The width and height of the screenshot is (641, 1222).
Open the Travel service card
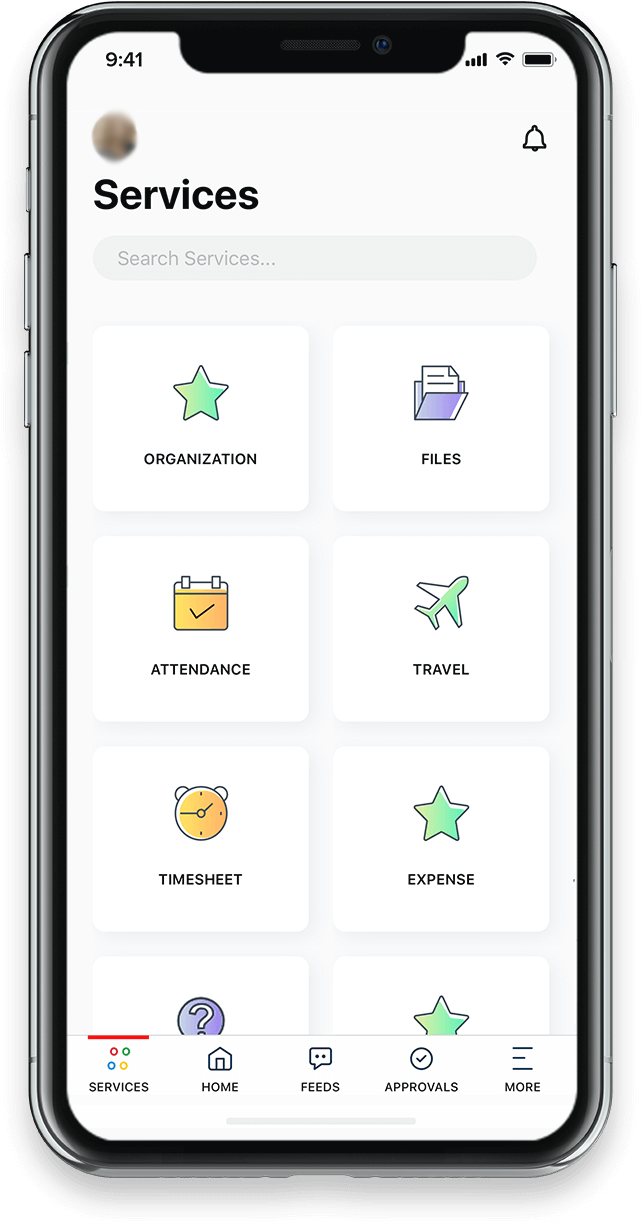(441, 628)
